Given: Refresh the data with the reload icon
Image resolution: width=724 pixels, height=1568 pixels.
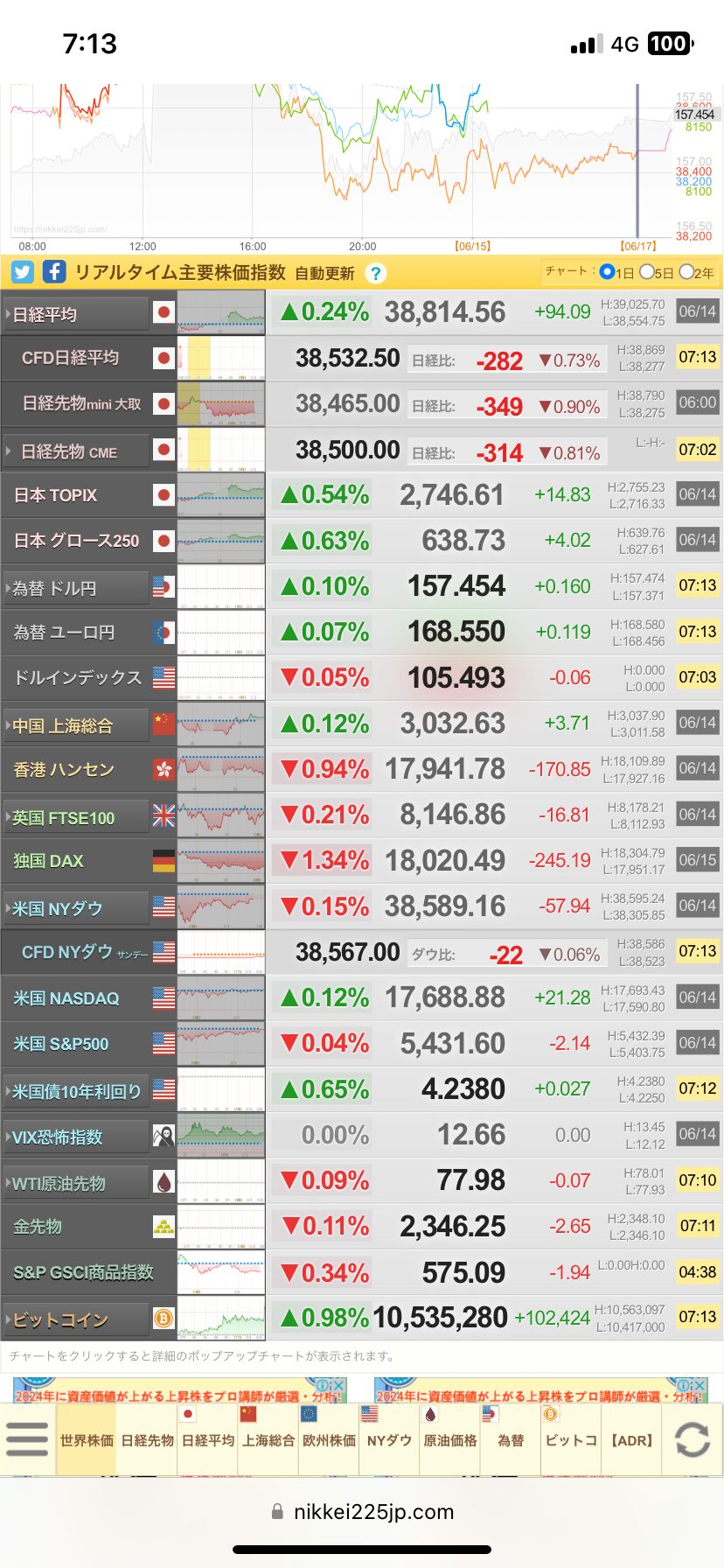Looking at the screenshot, I should tap(693, 1440).
